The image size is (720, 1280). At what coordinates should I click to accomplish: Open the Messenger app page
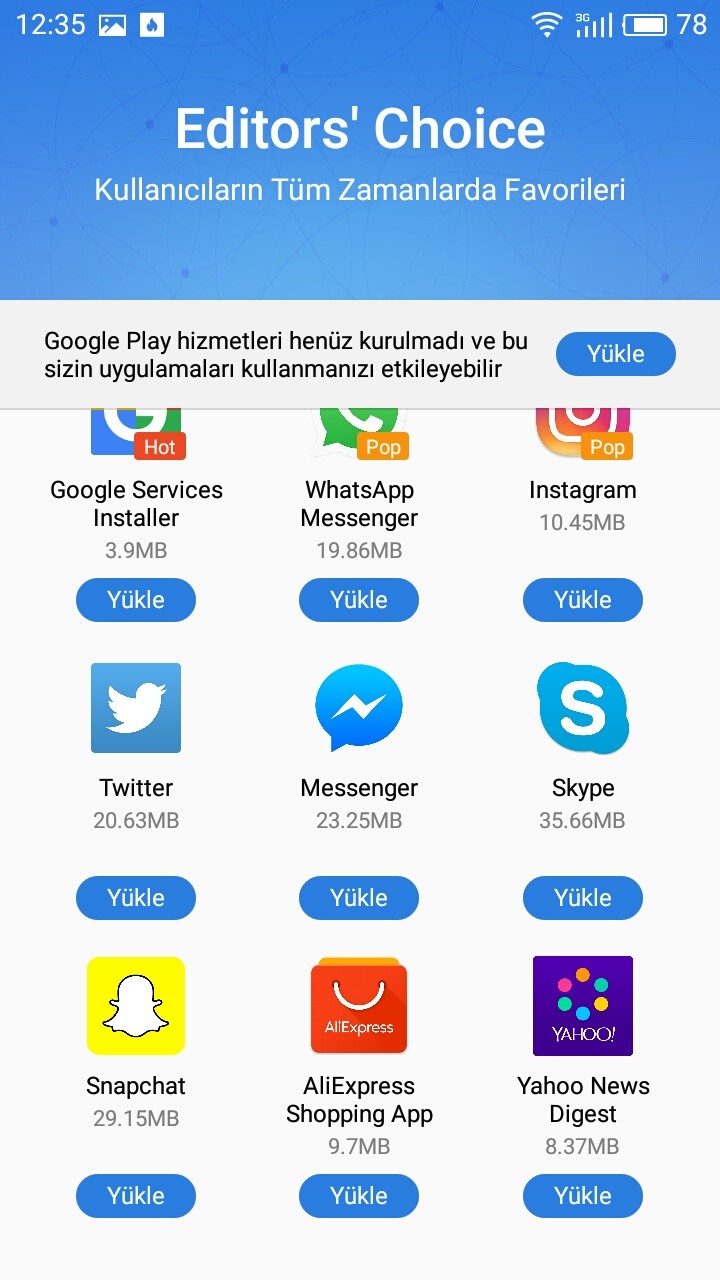click(x=359, y=708)
